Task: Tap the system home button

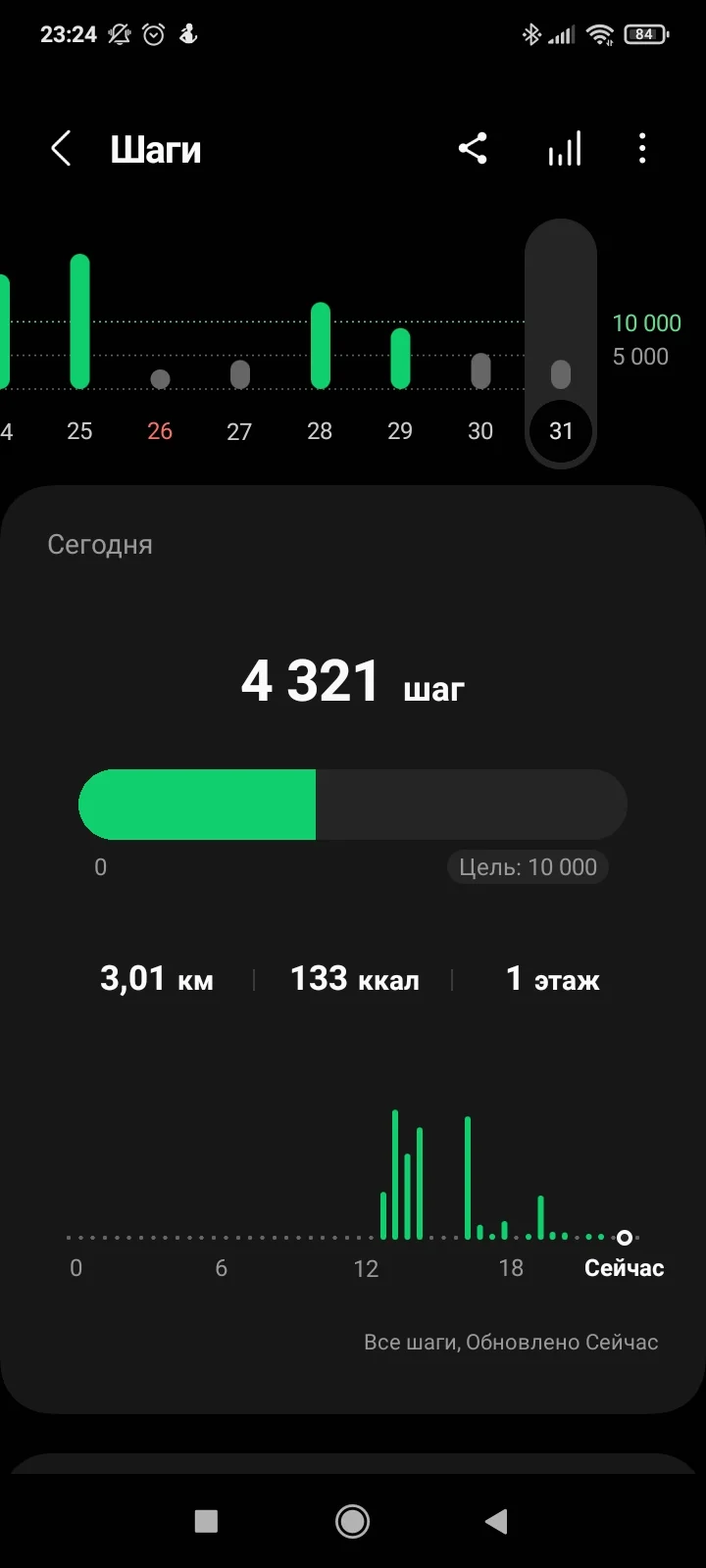Action: 352,1521
